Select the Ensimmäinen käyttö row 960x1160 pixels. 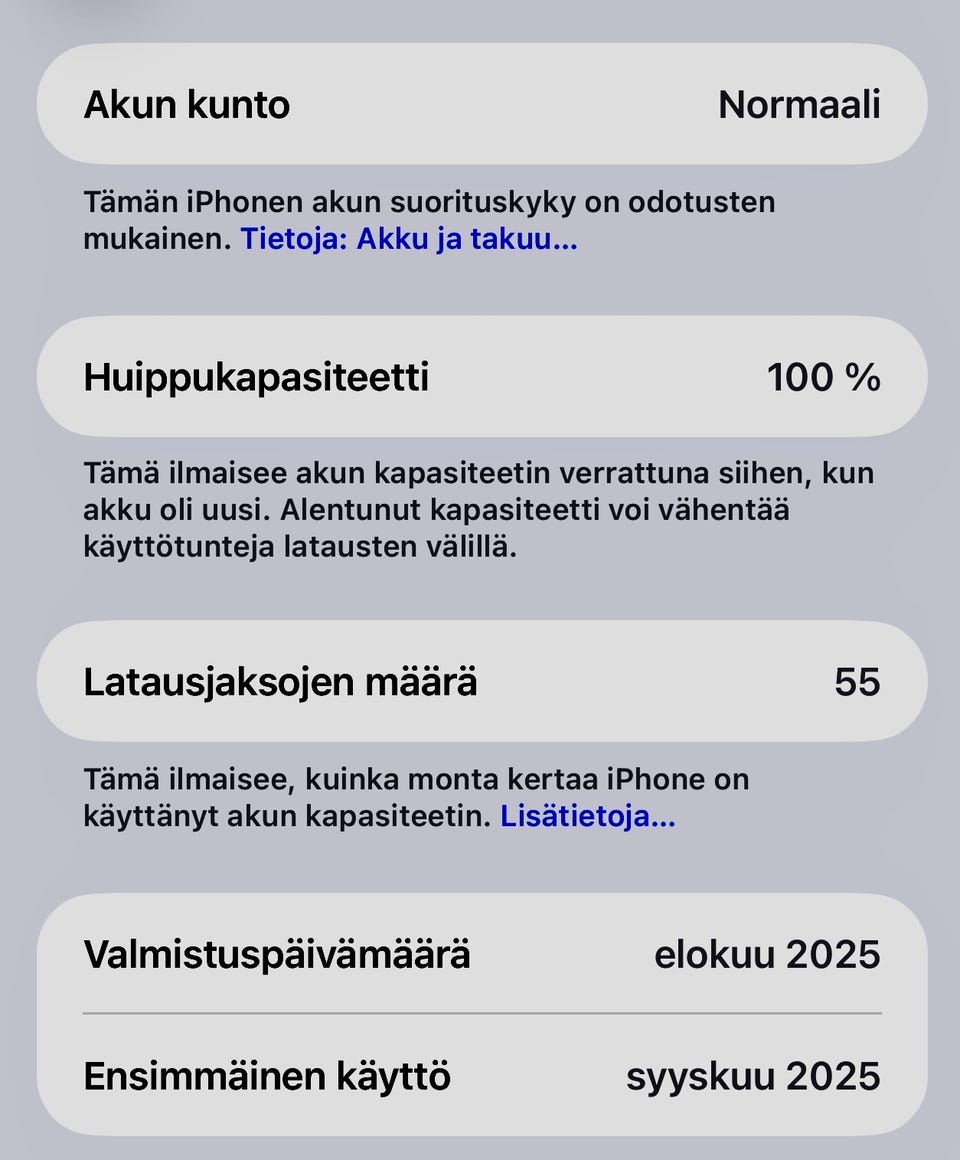click(480, 1077)
